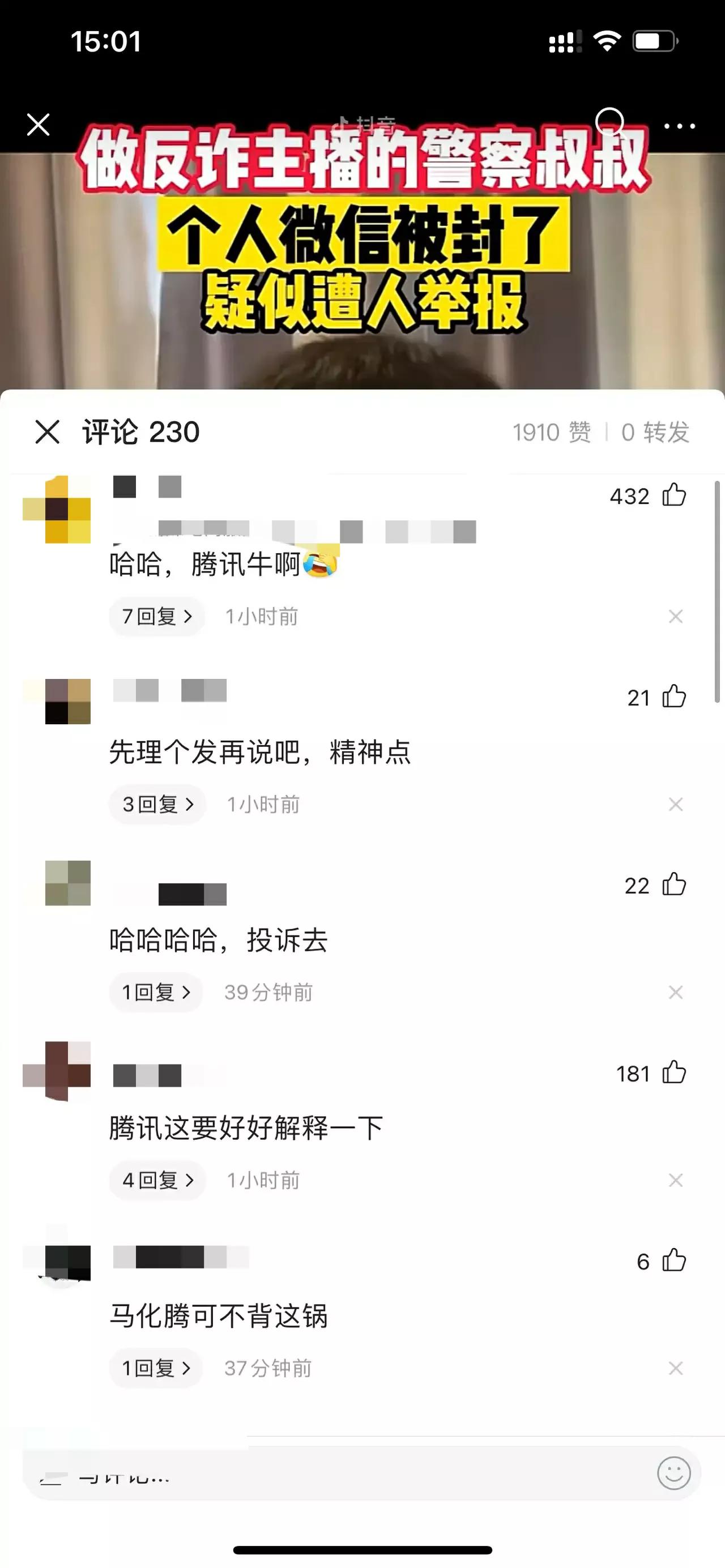
Task: Open the three-dot overflow menu
Action: 679,126
